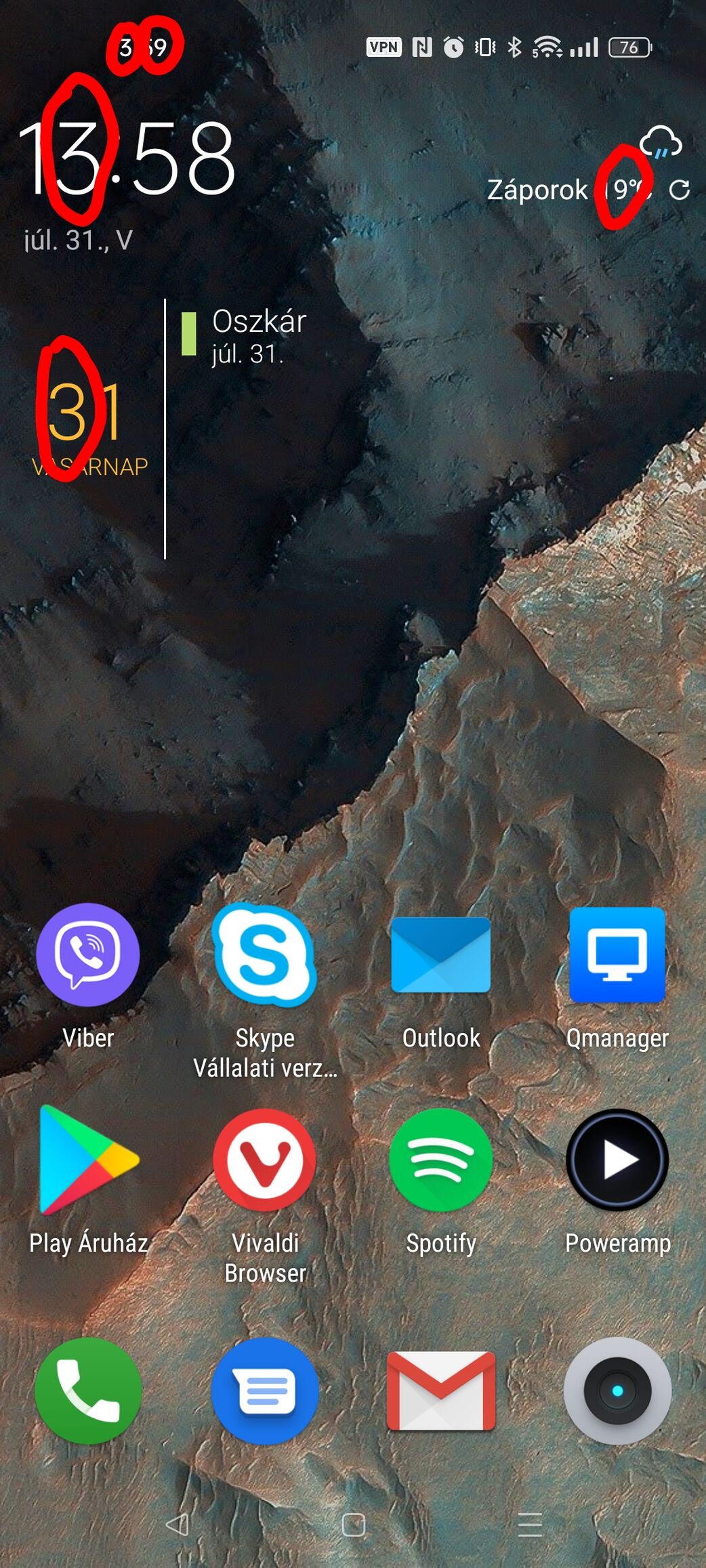Open the Messages app in the dock

click(265, 1391)
